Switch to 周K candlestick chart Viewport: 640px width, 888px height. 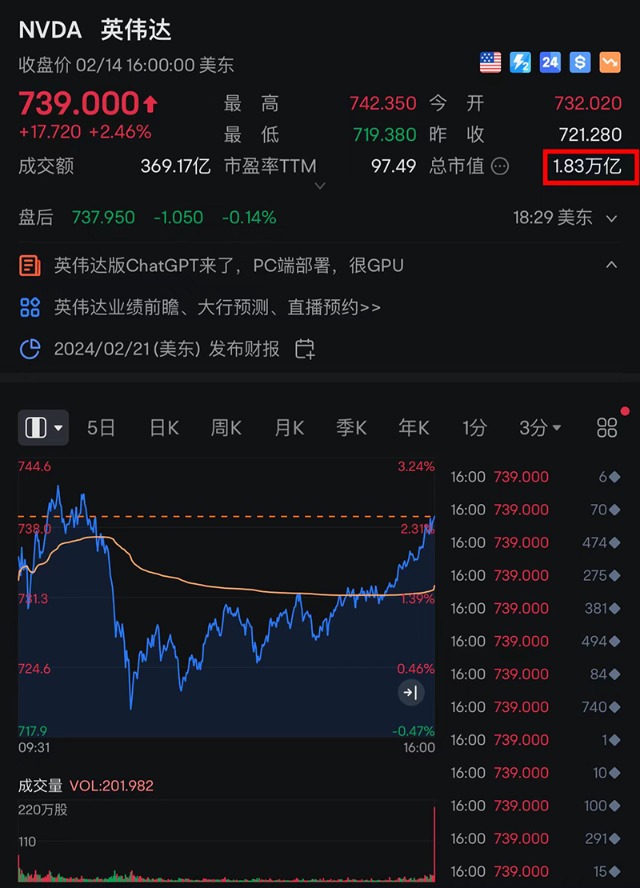pos(226,428)
